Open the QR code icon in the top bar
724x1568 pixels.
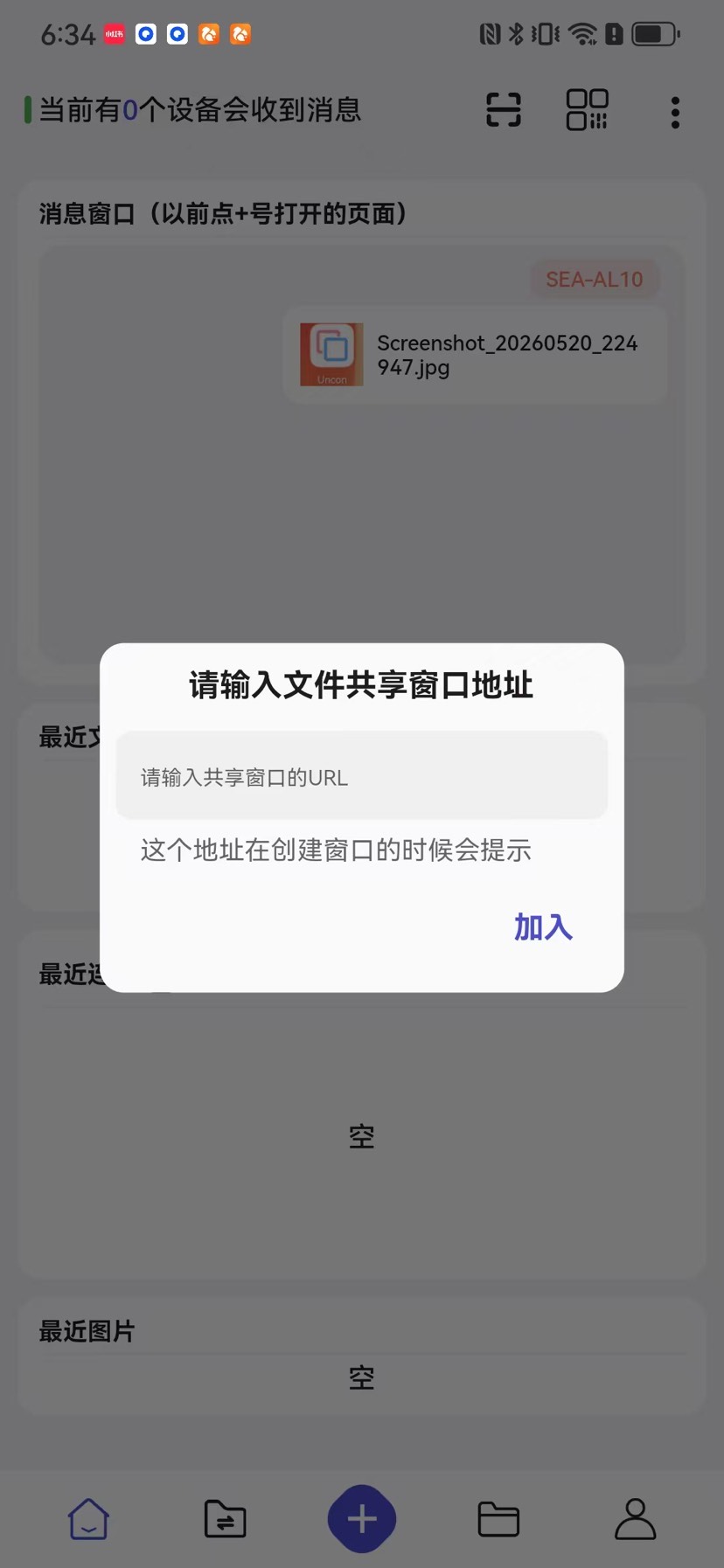[587, 110]
